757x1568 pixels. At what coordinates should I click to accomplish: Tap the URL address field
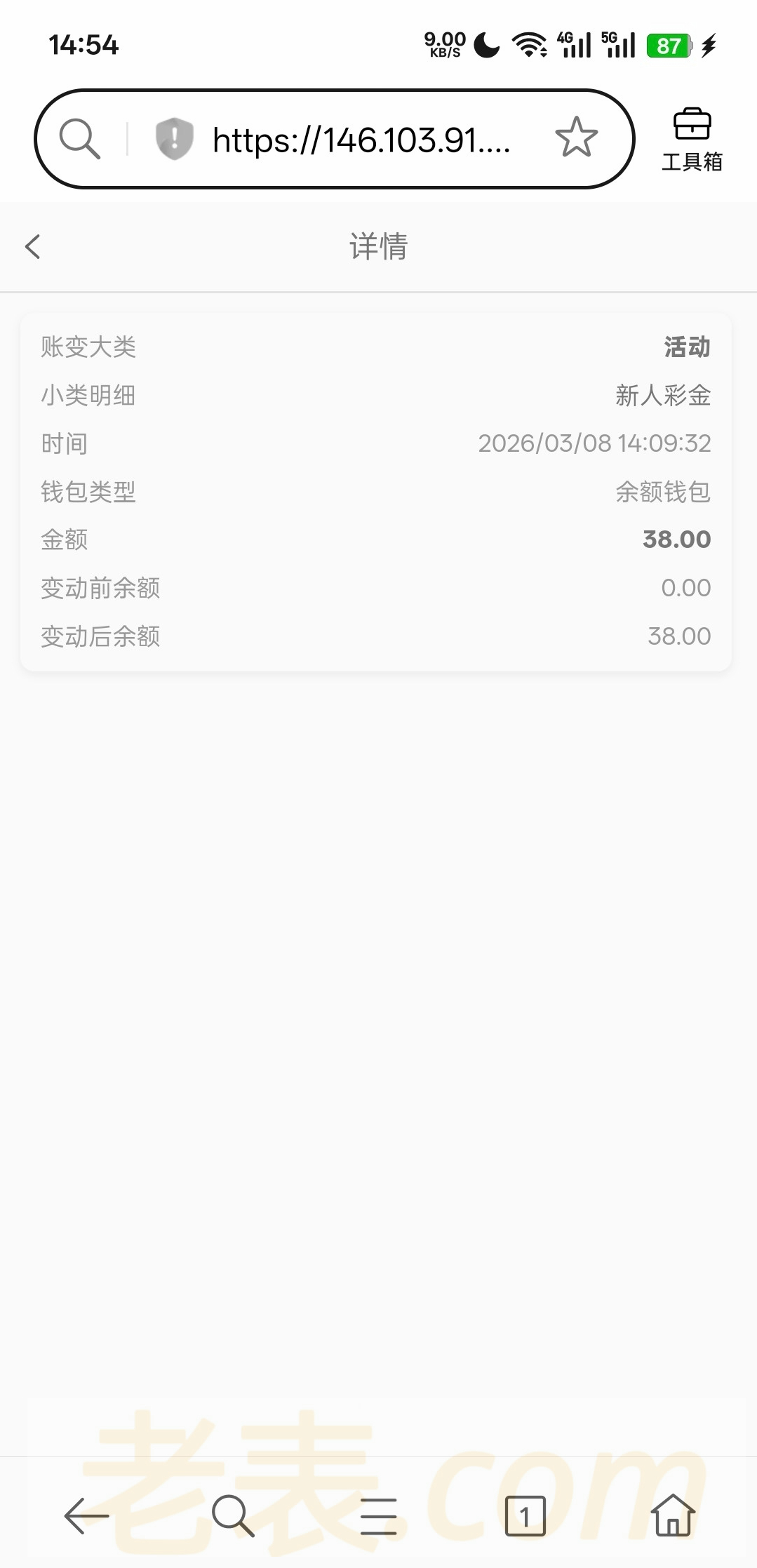(x=361, y=140)
